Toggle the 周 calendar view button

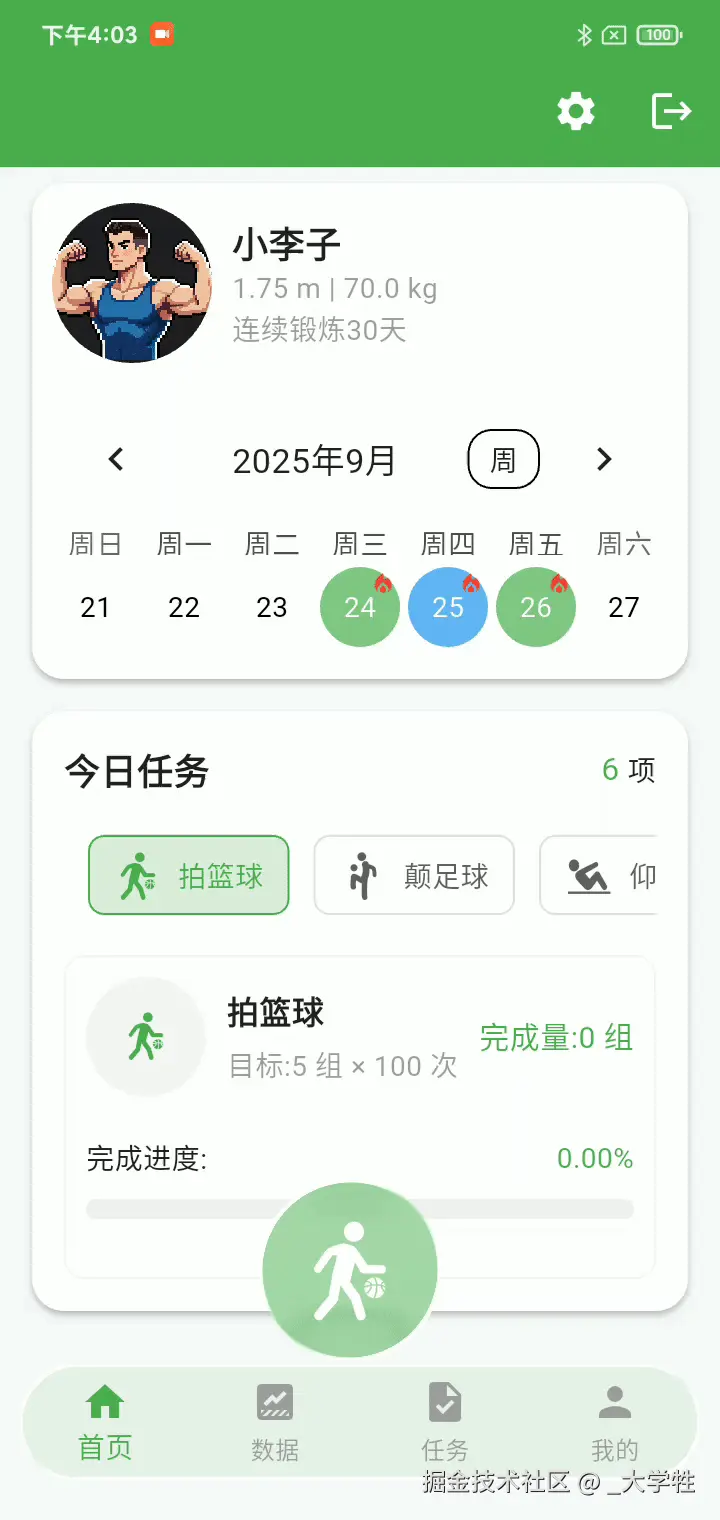coord(503,460)
